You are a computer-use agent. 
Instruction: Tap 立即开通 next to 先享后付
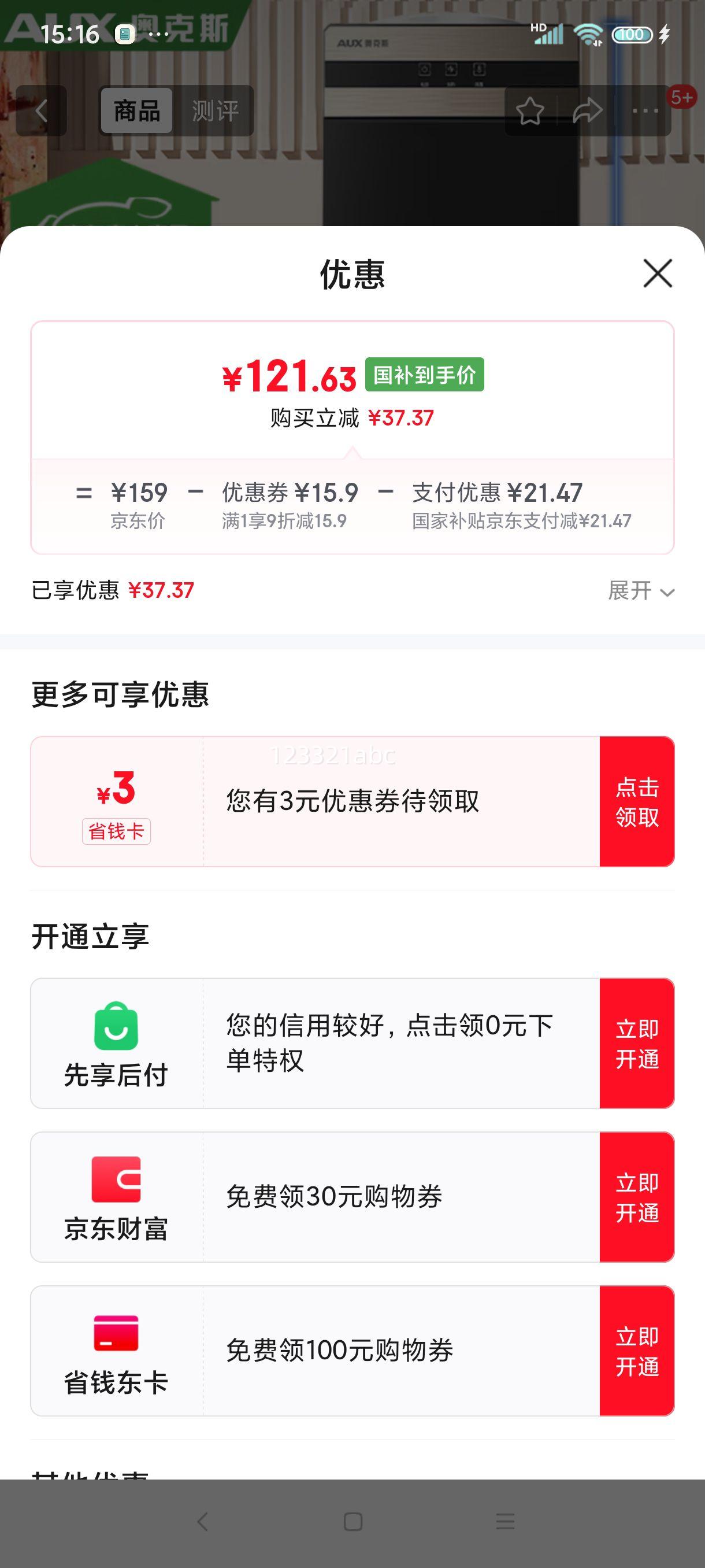click(x=636, y=1045)
